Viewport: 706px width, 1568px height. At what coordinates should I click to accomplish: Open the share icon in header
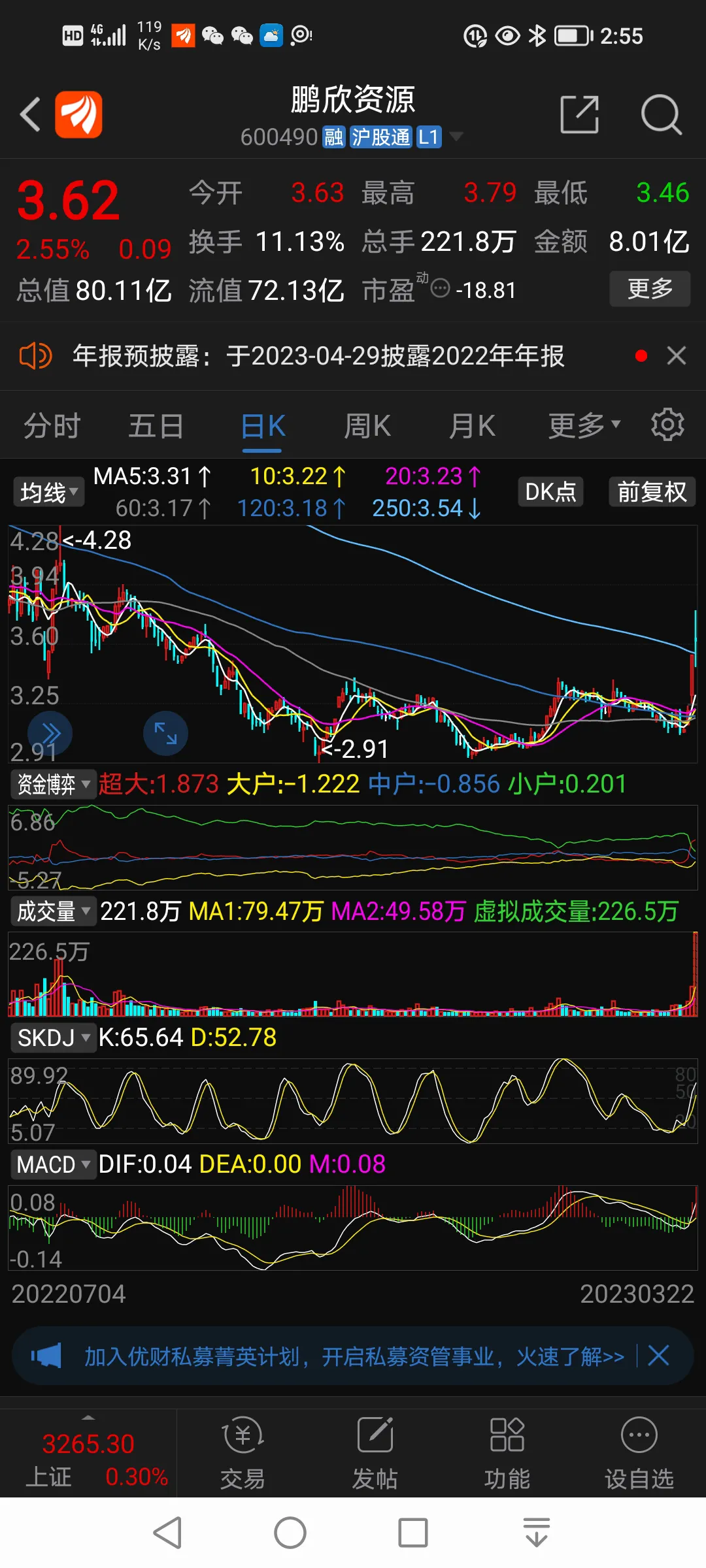coord(579,115)
